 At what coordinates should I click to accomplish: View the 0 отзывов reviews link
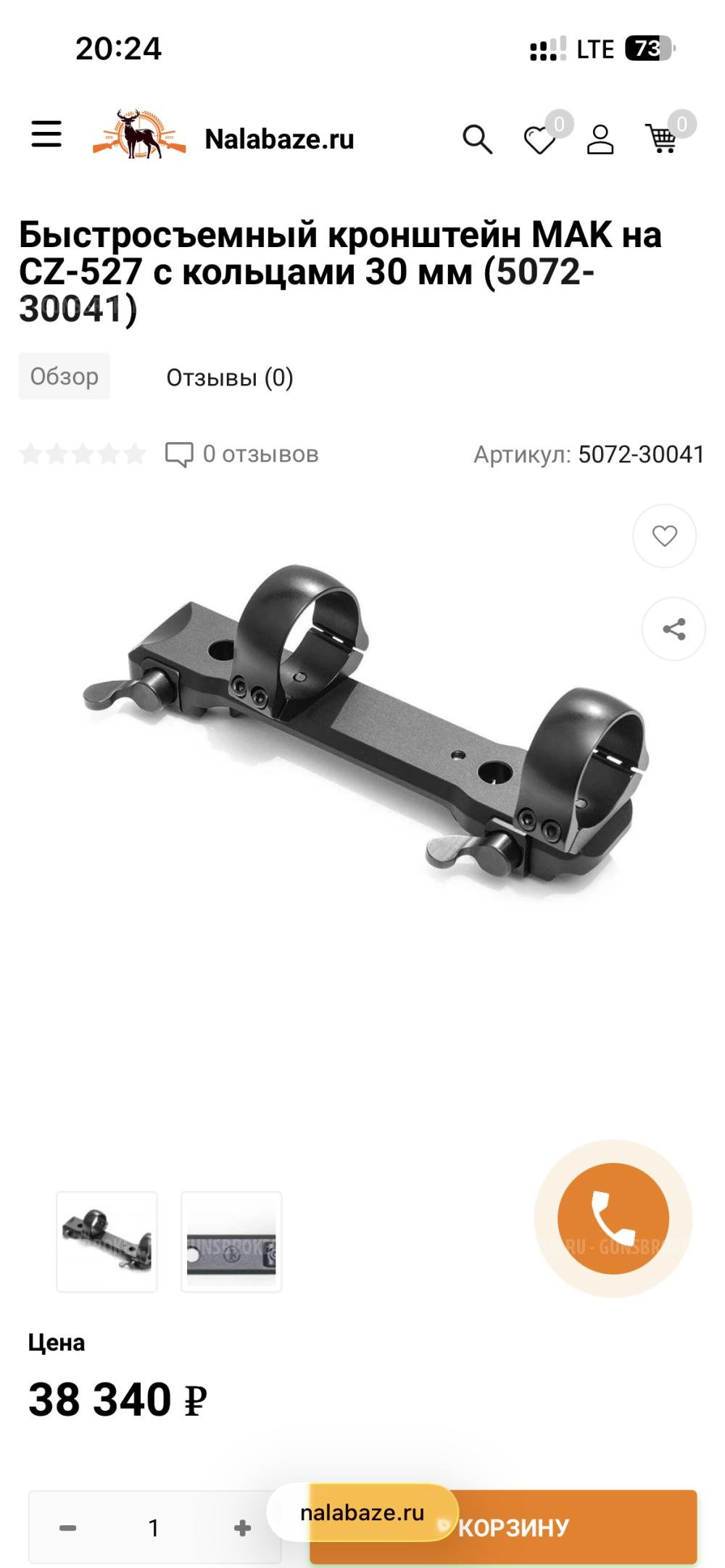pos(243,454)
